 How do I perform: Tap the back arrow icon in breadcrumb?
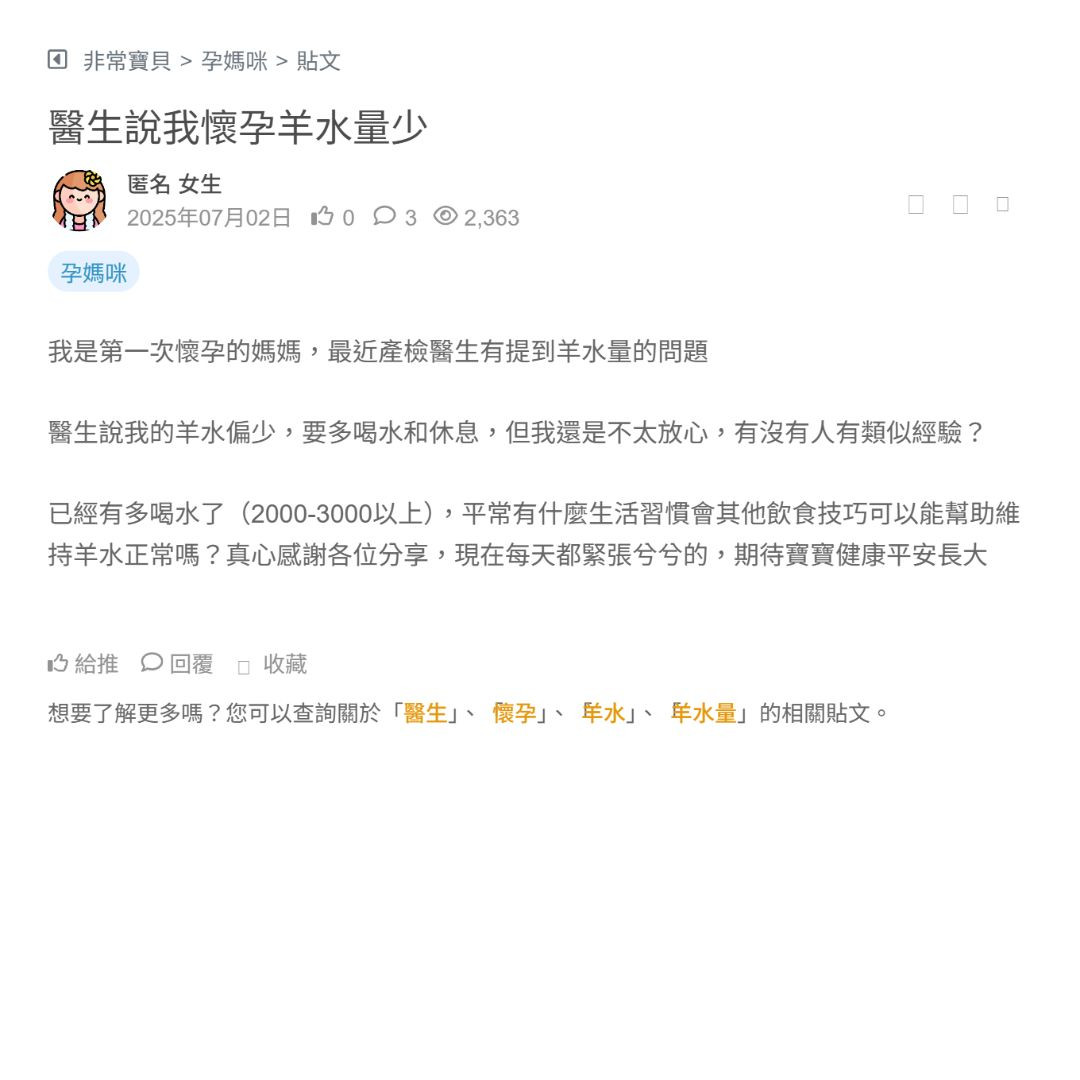pyautogui.click(x=57, y=60)
